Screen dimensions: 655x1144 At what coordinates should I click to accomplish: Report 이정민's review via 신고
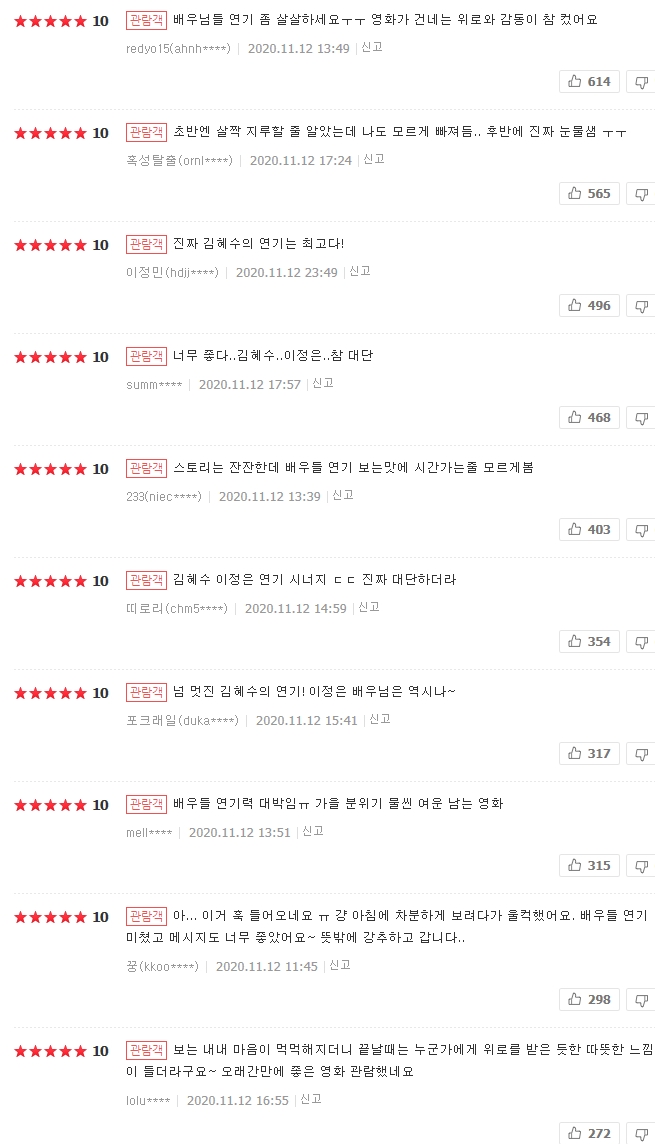tap(360, 271)
